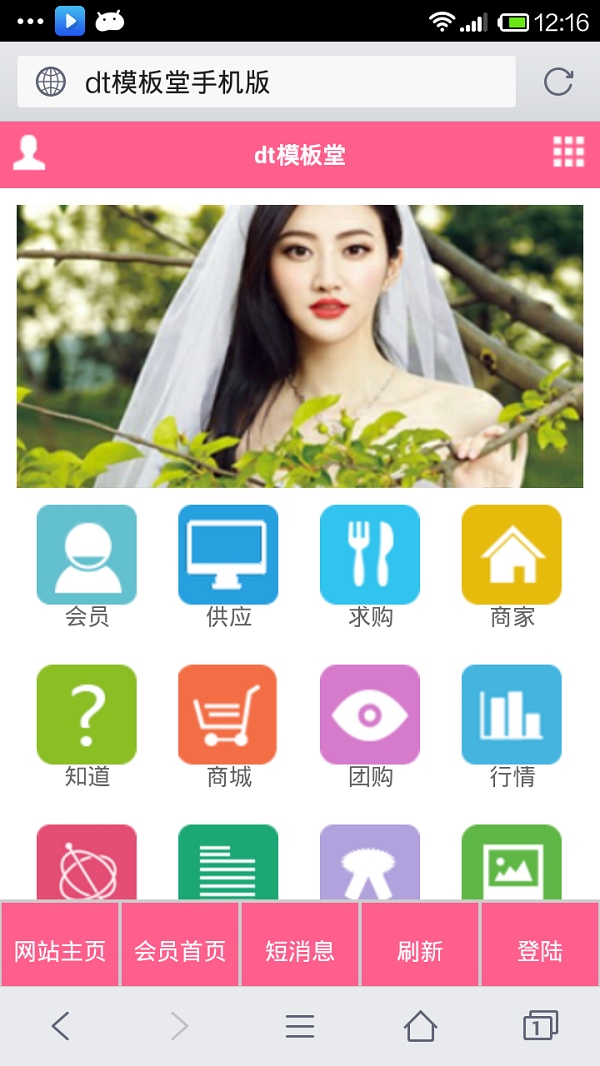Open the browser tabs switcher
Viewport: 600px width, 1066px height.
(540, 1026)
